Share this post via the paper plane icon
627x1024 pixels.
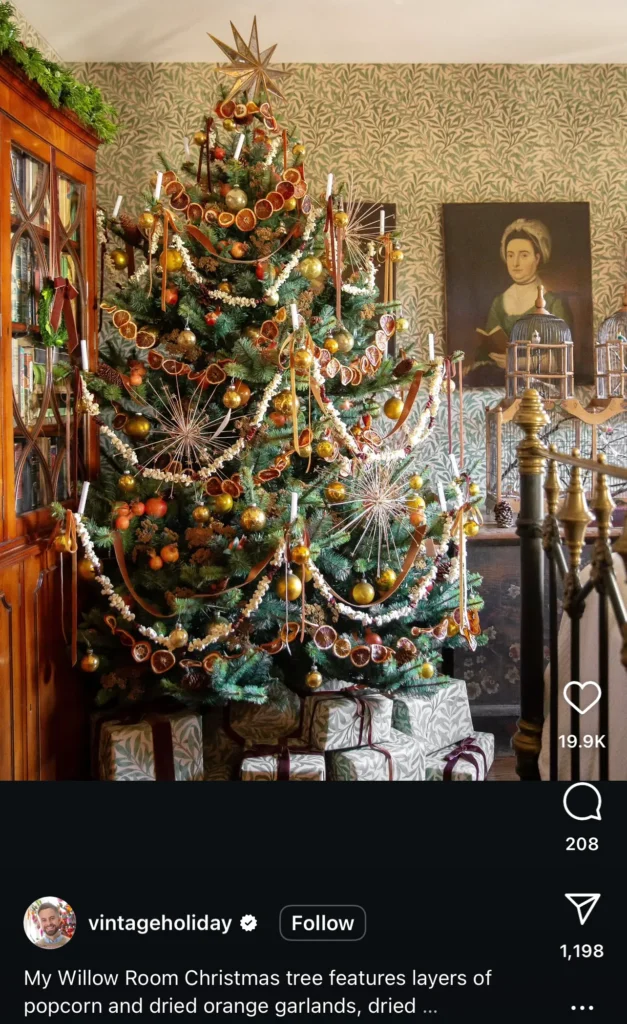coord(582,908)
